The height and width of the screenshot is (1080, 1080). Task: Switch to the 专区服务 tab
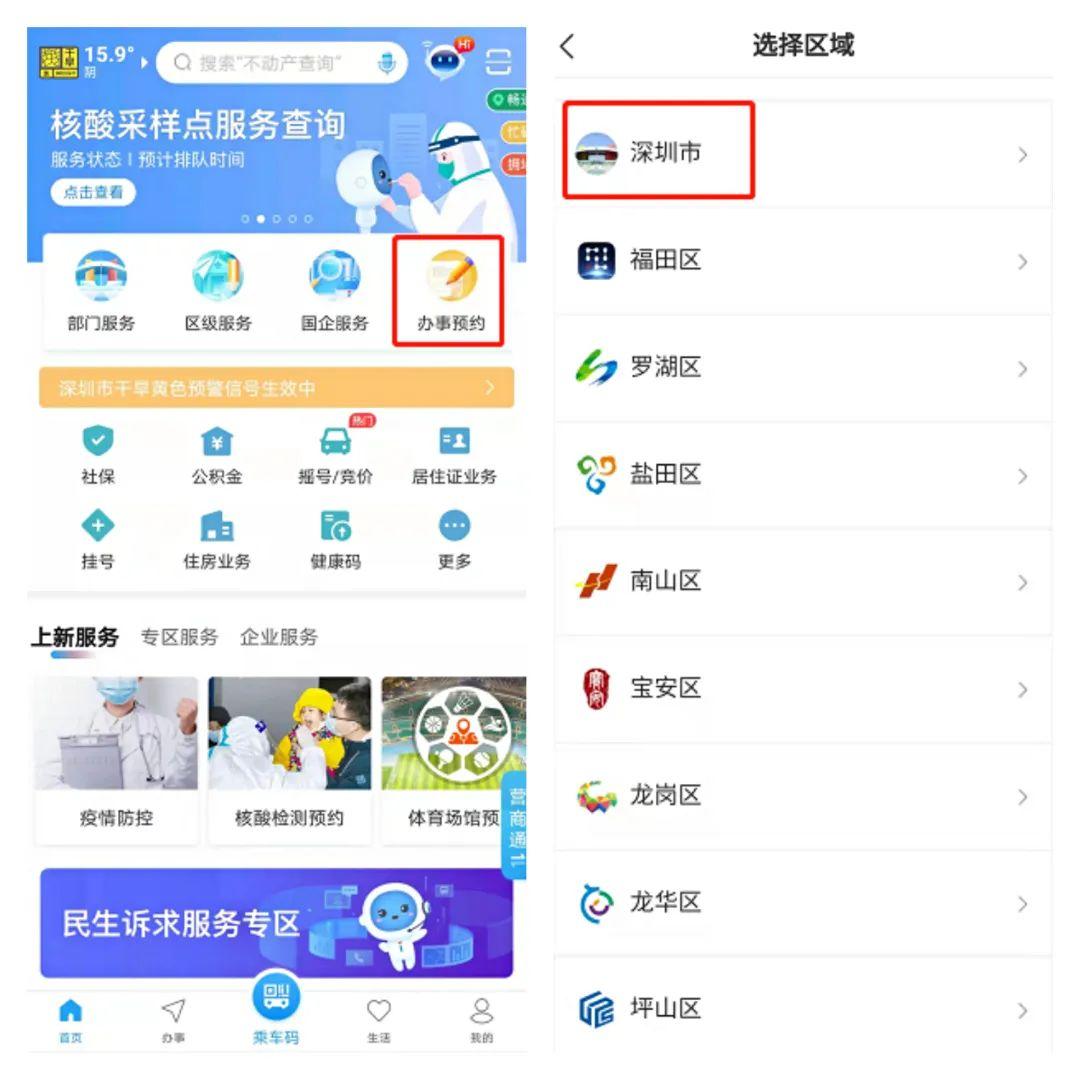pyautogui.click(x=179, y=637)
